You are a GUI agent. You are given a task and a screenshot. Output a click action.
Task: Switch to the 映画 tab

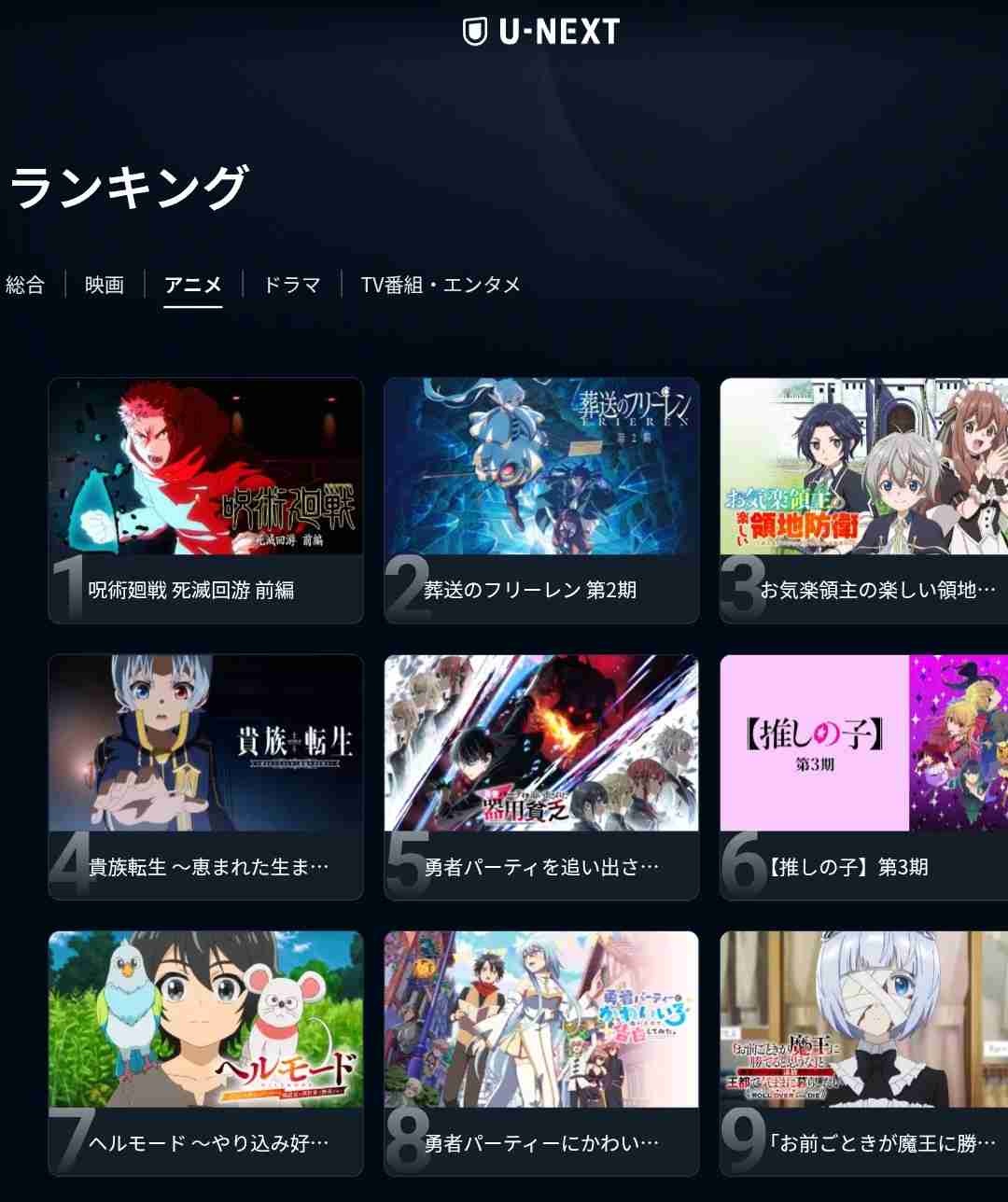click(105, 285)
